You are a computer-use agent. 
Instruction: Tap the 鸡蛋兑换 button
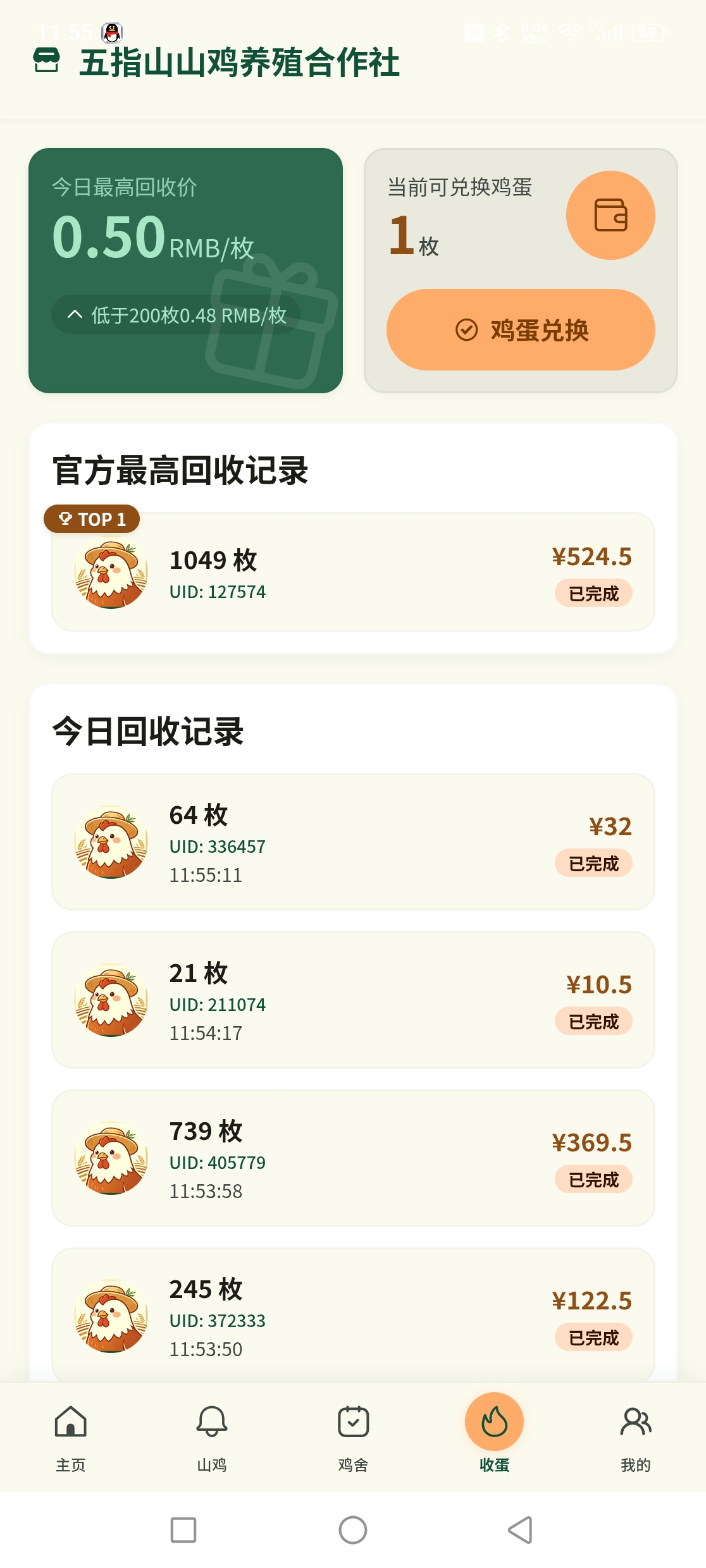[x=521, y=329]
